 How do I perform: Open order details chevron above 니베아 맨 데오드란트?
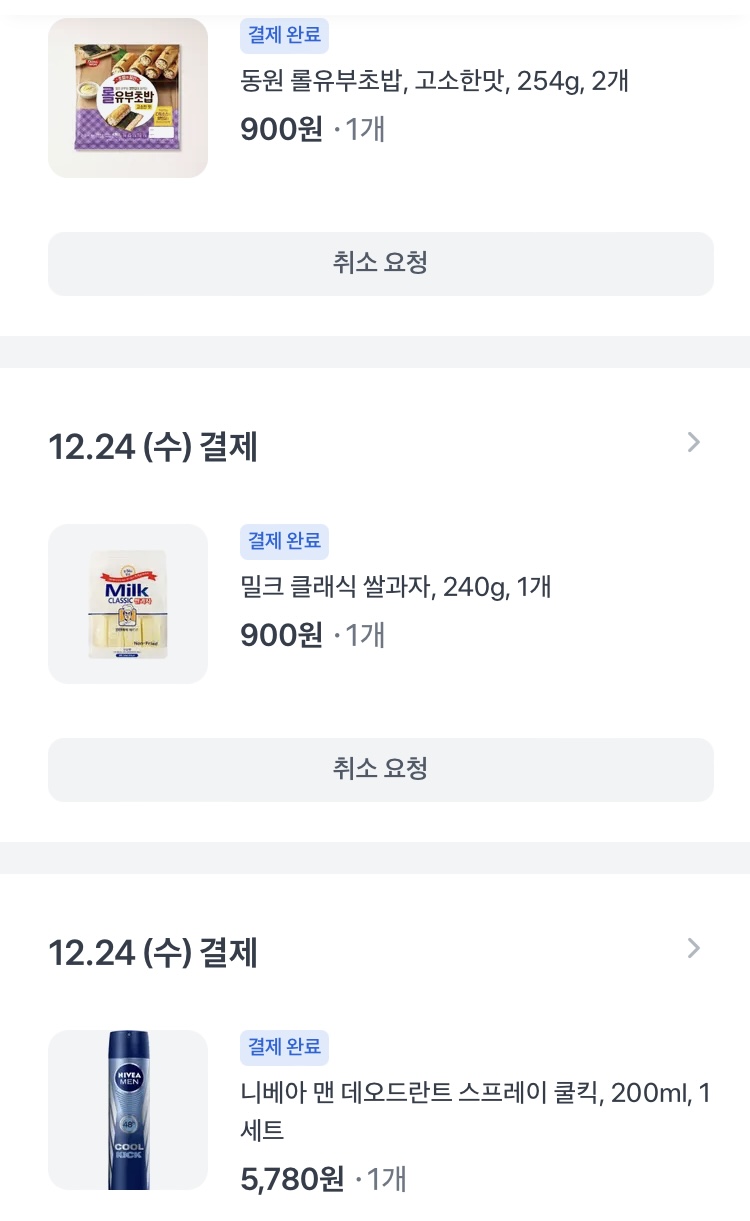(694, 948)
